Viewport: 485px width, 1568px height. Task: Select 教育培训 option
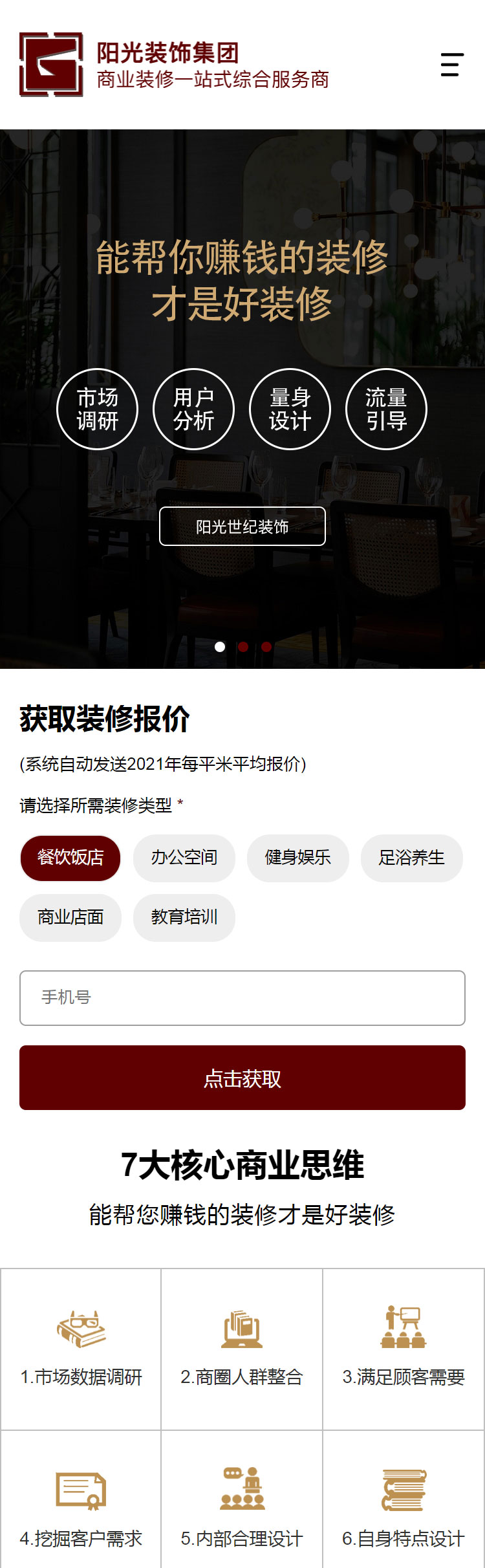[x=184, y=917]
